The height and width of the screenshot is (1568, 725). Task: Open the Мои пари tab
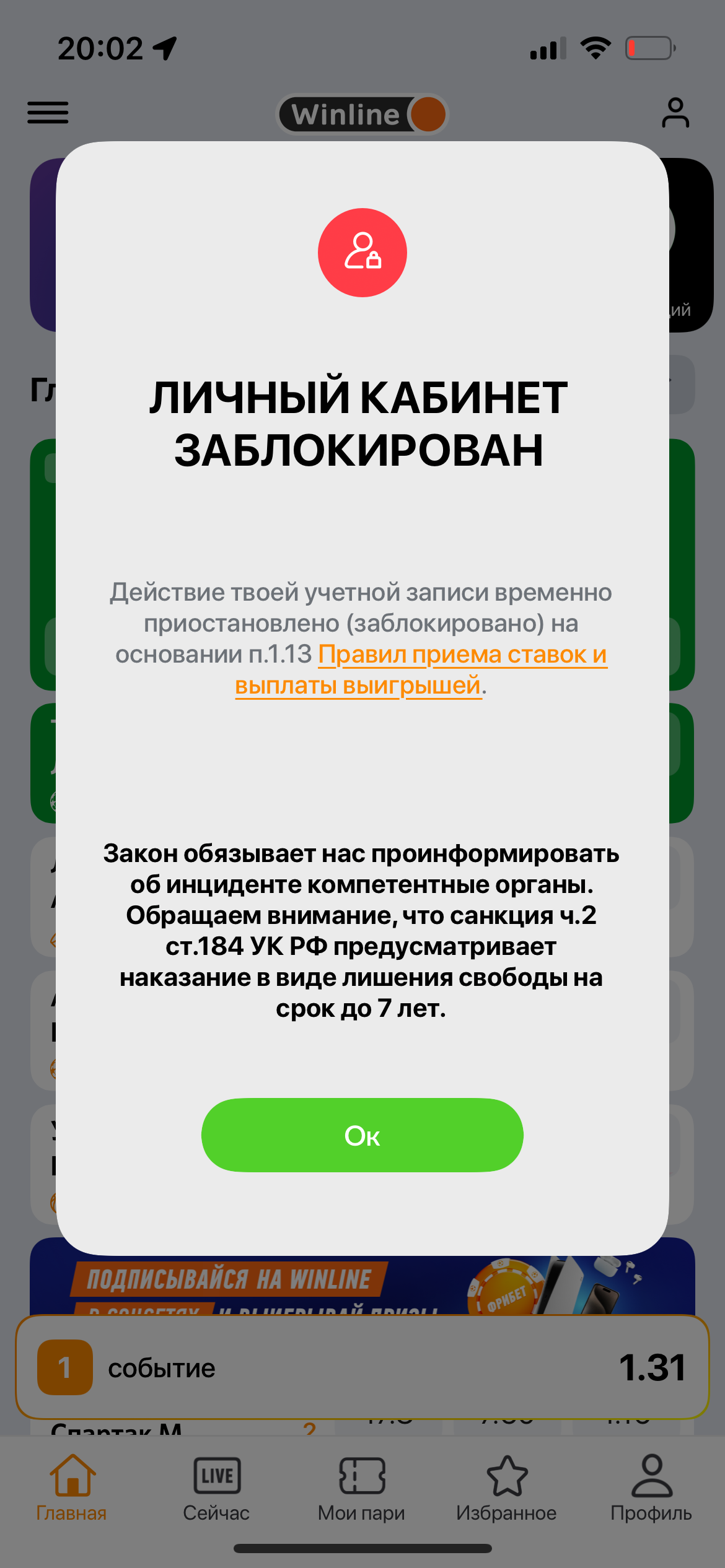coord(361,1487)
